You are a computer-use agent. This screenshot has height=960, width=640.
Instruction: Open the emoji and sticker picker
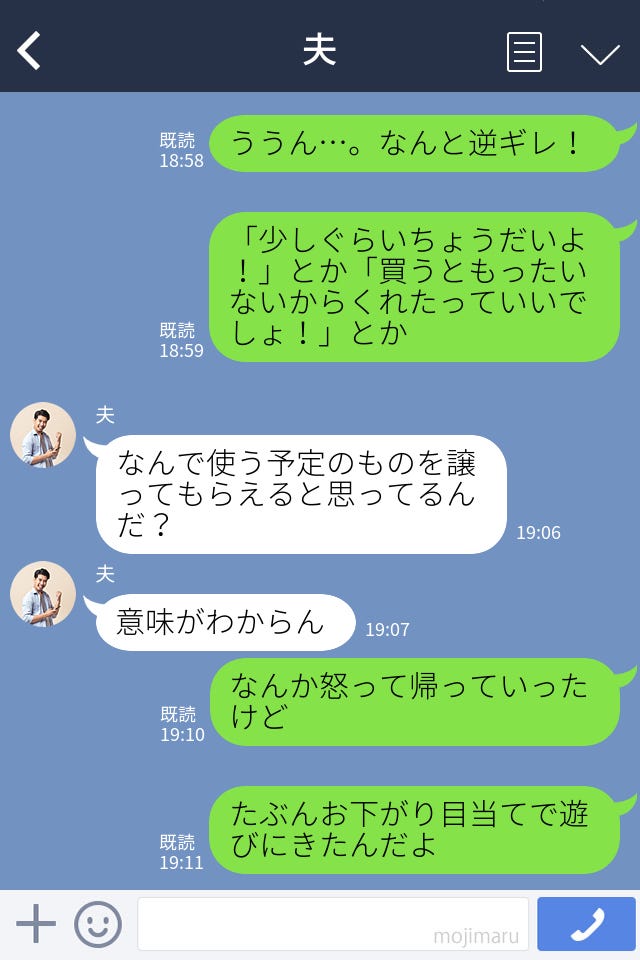pos(98,924)
